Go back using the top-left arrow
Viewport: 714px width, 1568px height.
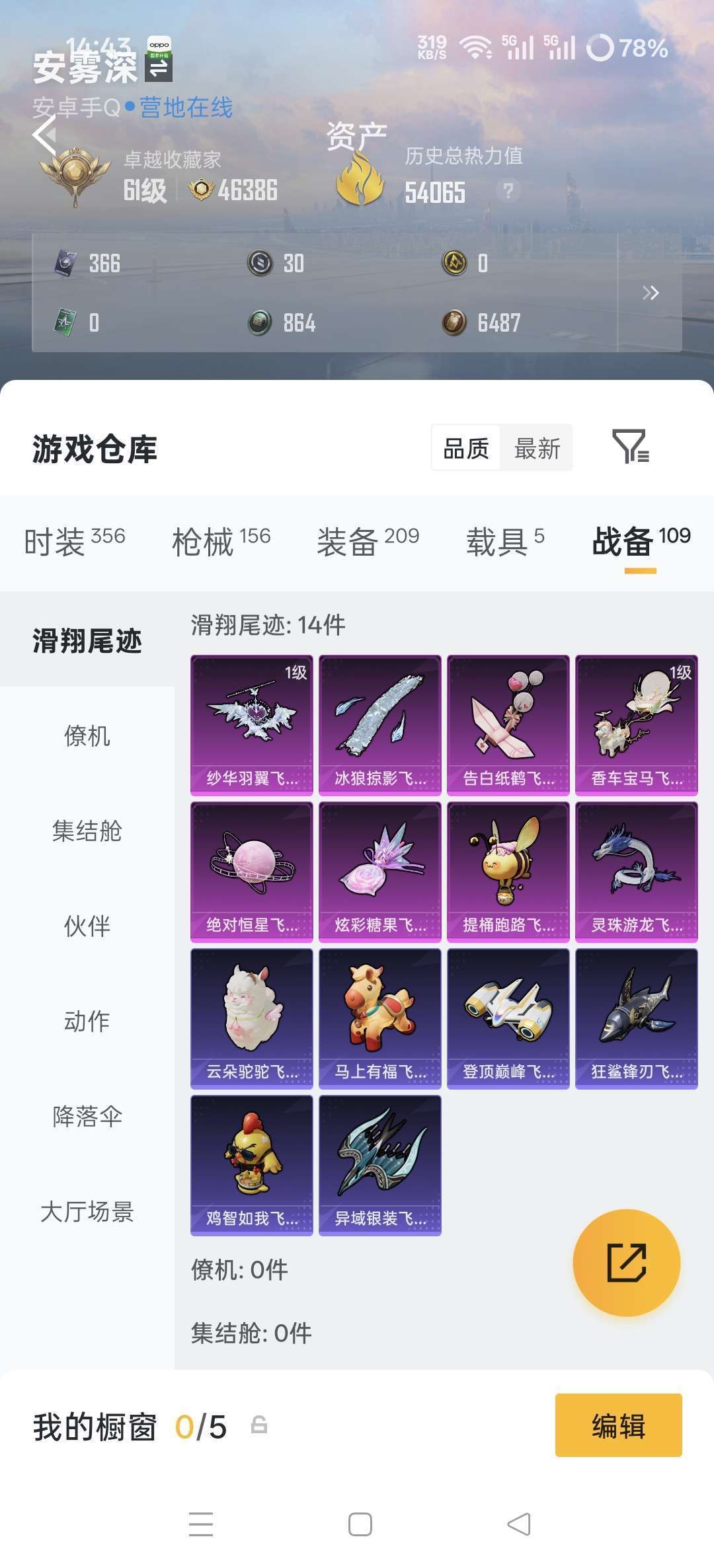click(x=44, y=135)
